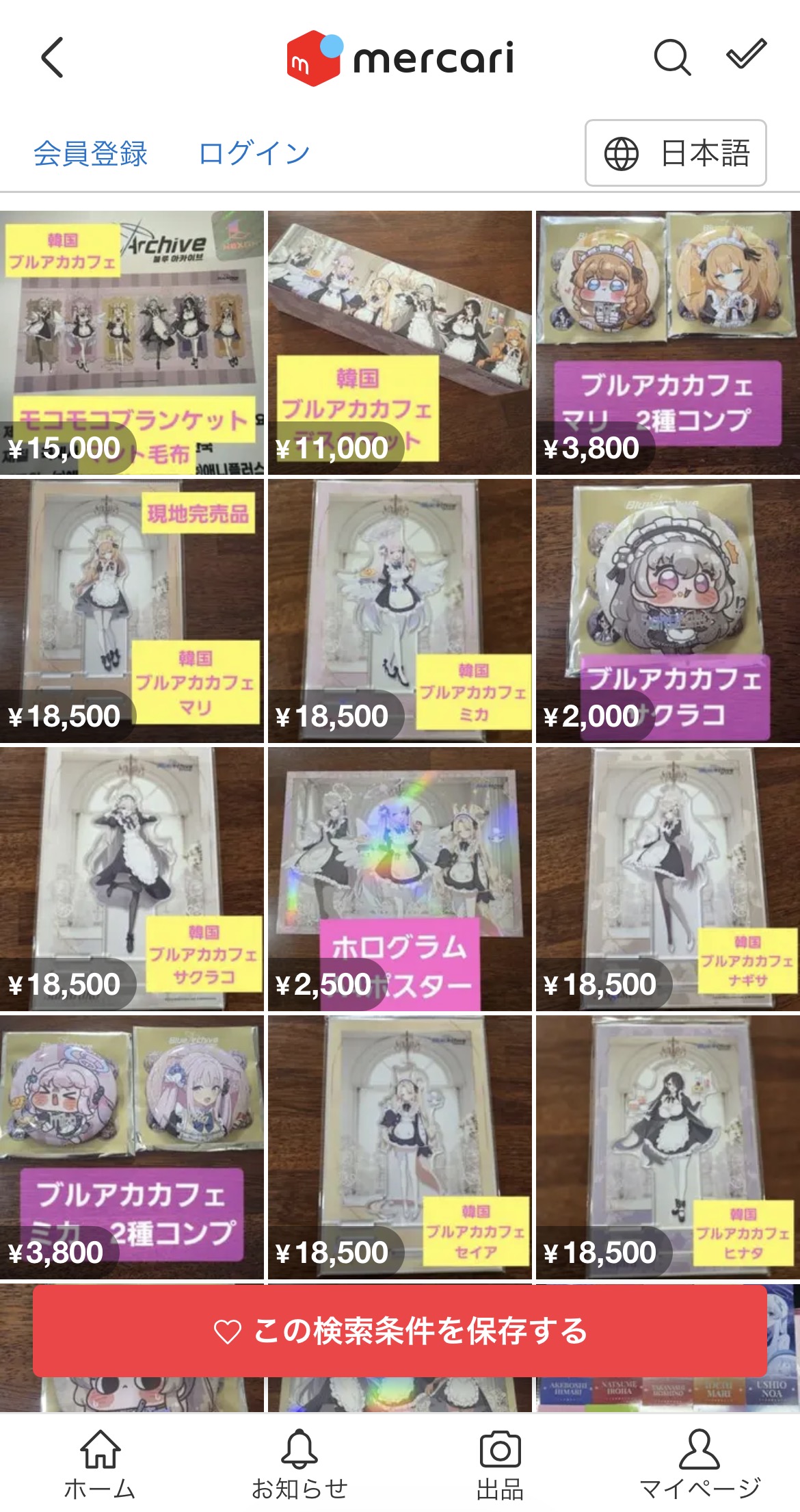This screenshot has height=1512, width=800.
Task: Open the 会員登録 sign-up link
Action: (90, 153)
